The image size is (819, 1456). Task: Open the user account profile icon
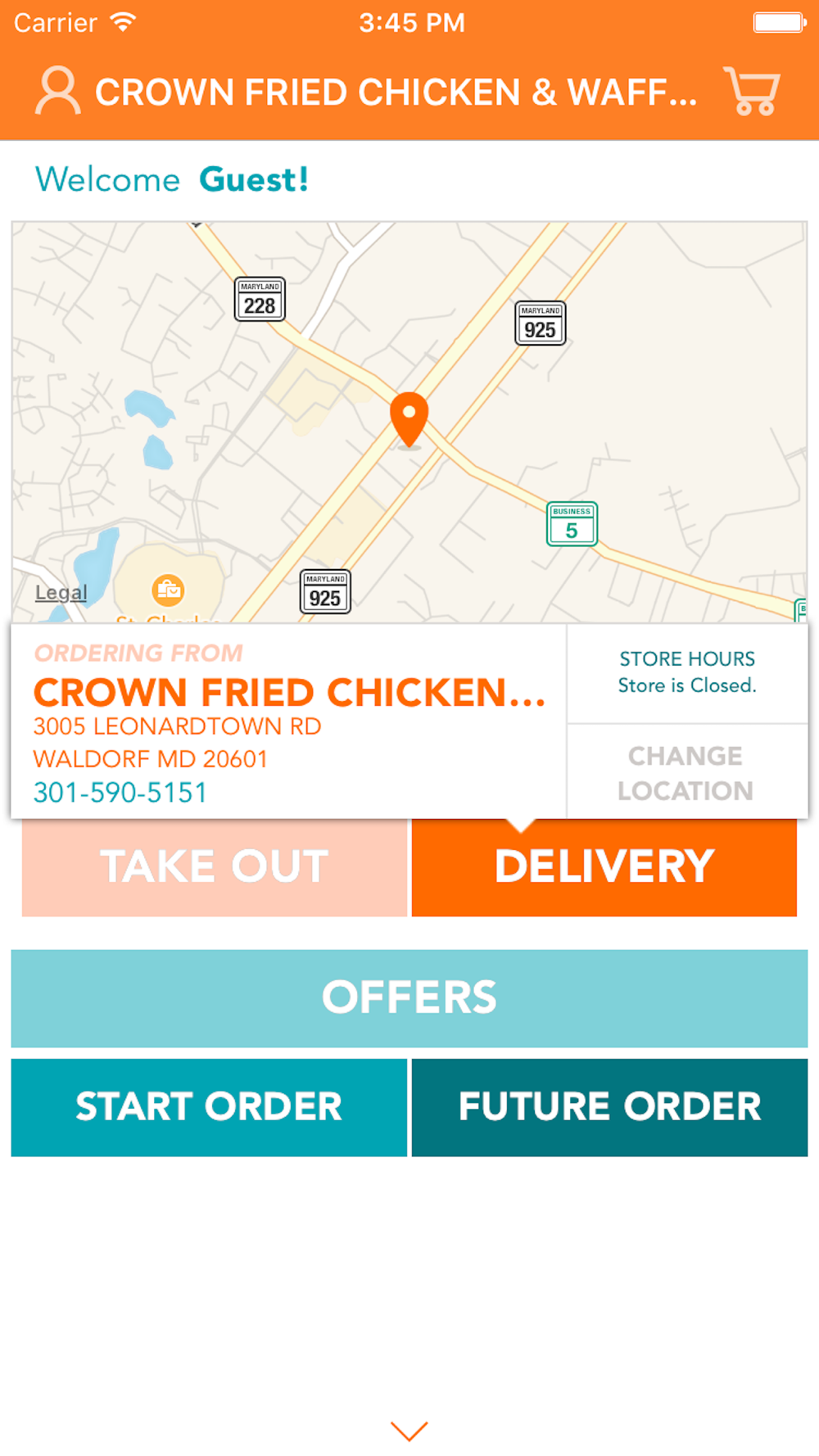57,91
